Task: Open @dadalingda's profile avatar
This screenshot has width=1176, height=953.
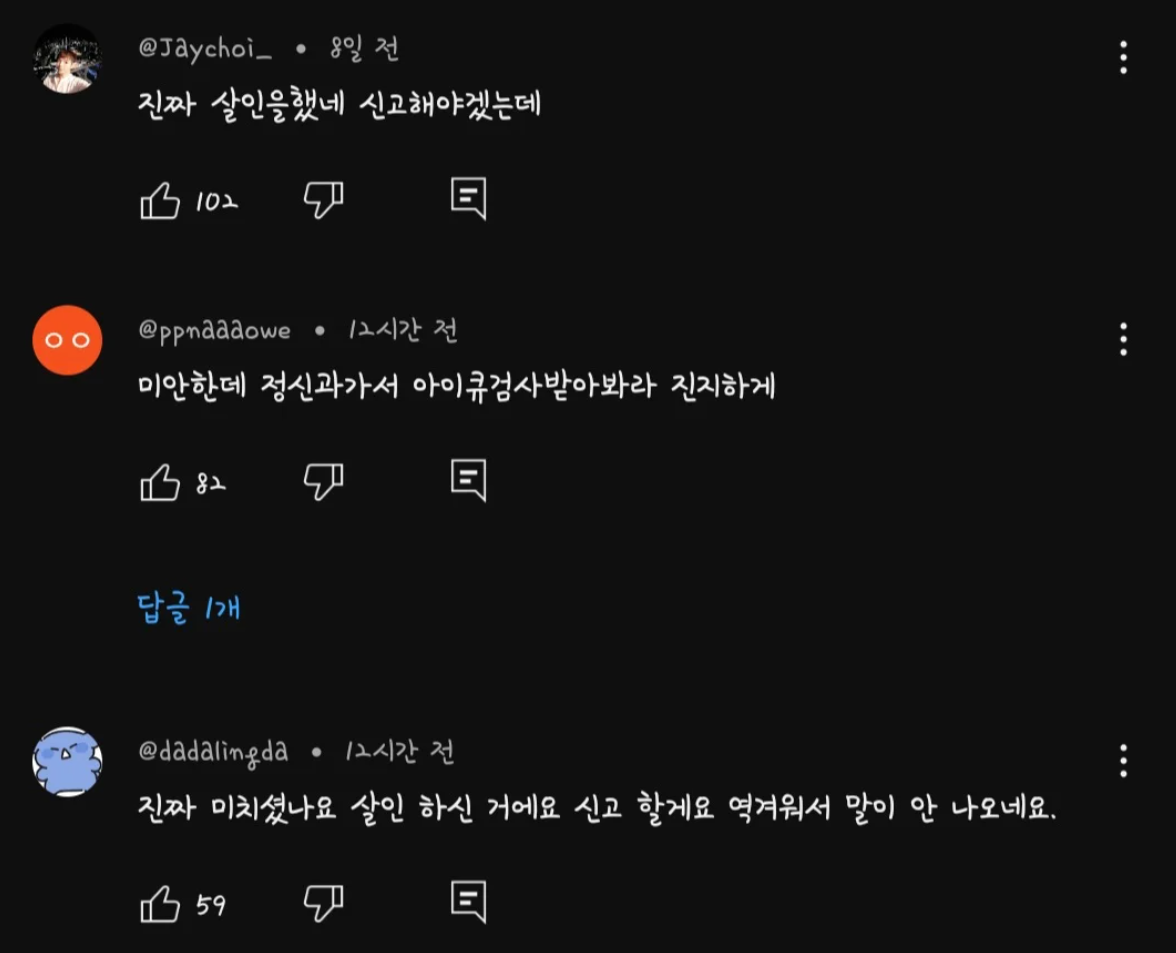Action: coord(68,761)
